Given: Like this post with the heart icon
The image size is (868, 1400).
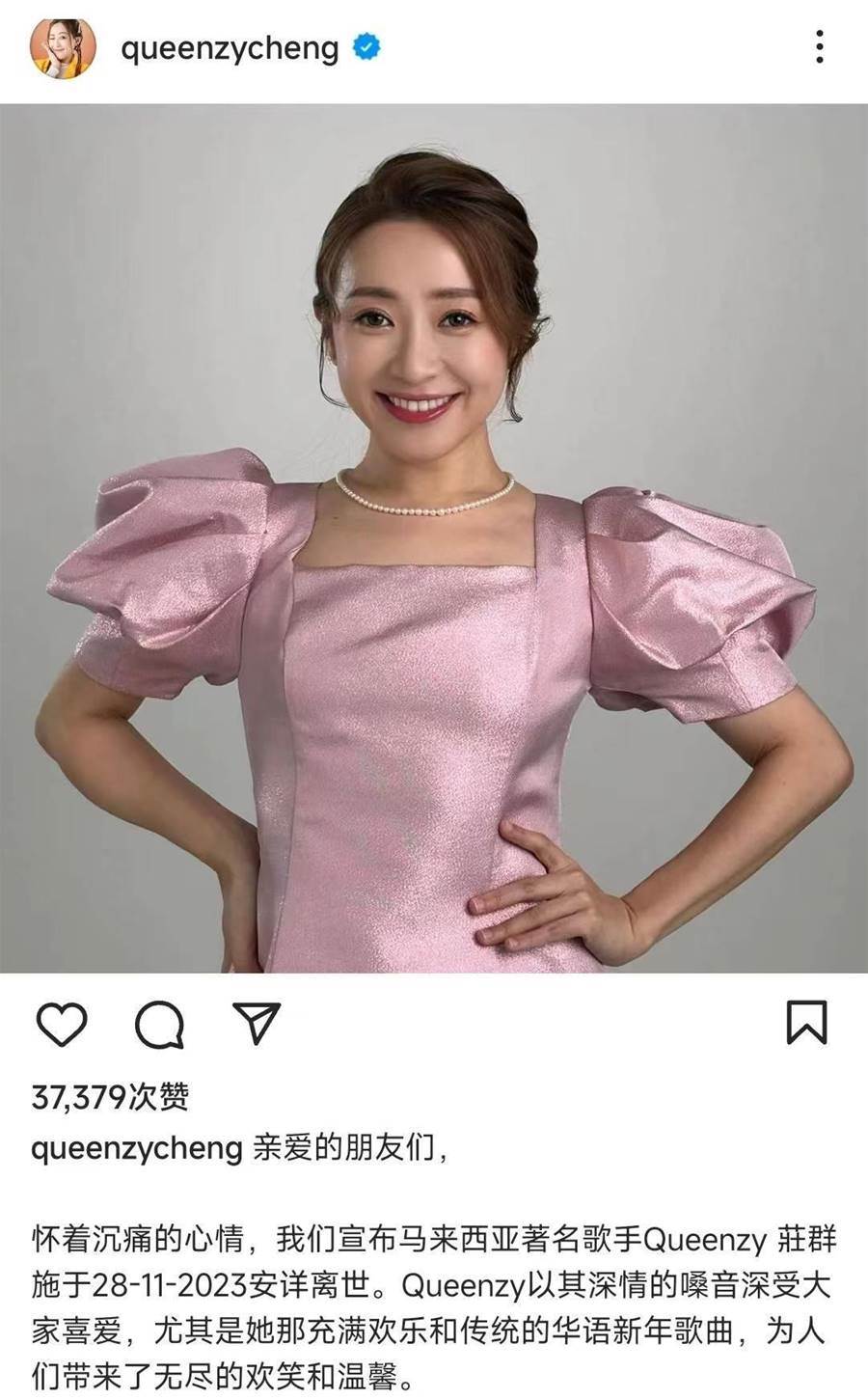Looking at the screenshot, I should [x=62, y=1024].
